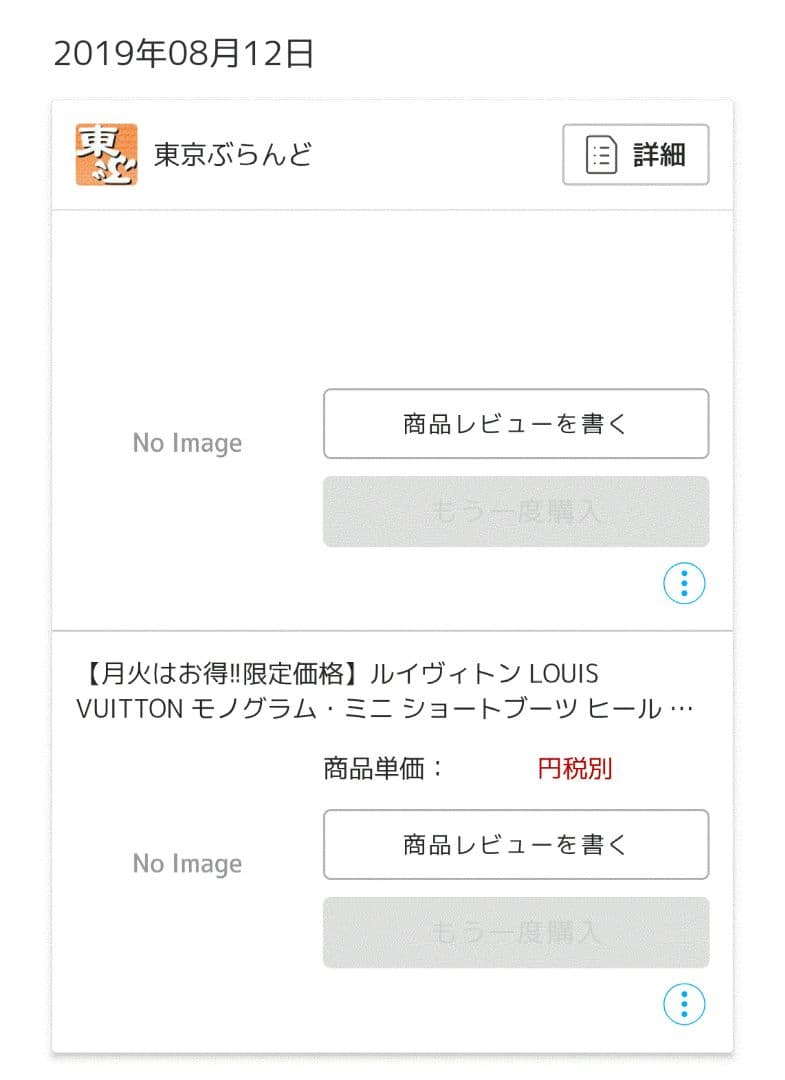Click the first No Image placeholder thumbnail
The height and width of the screenshot is (1080, 785).
coord(187,442)
